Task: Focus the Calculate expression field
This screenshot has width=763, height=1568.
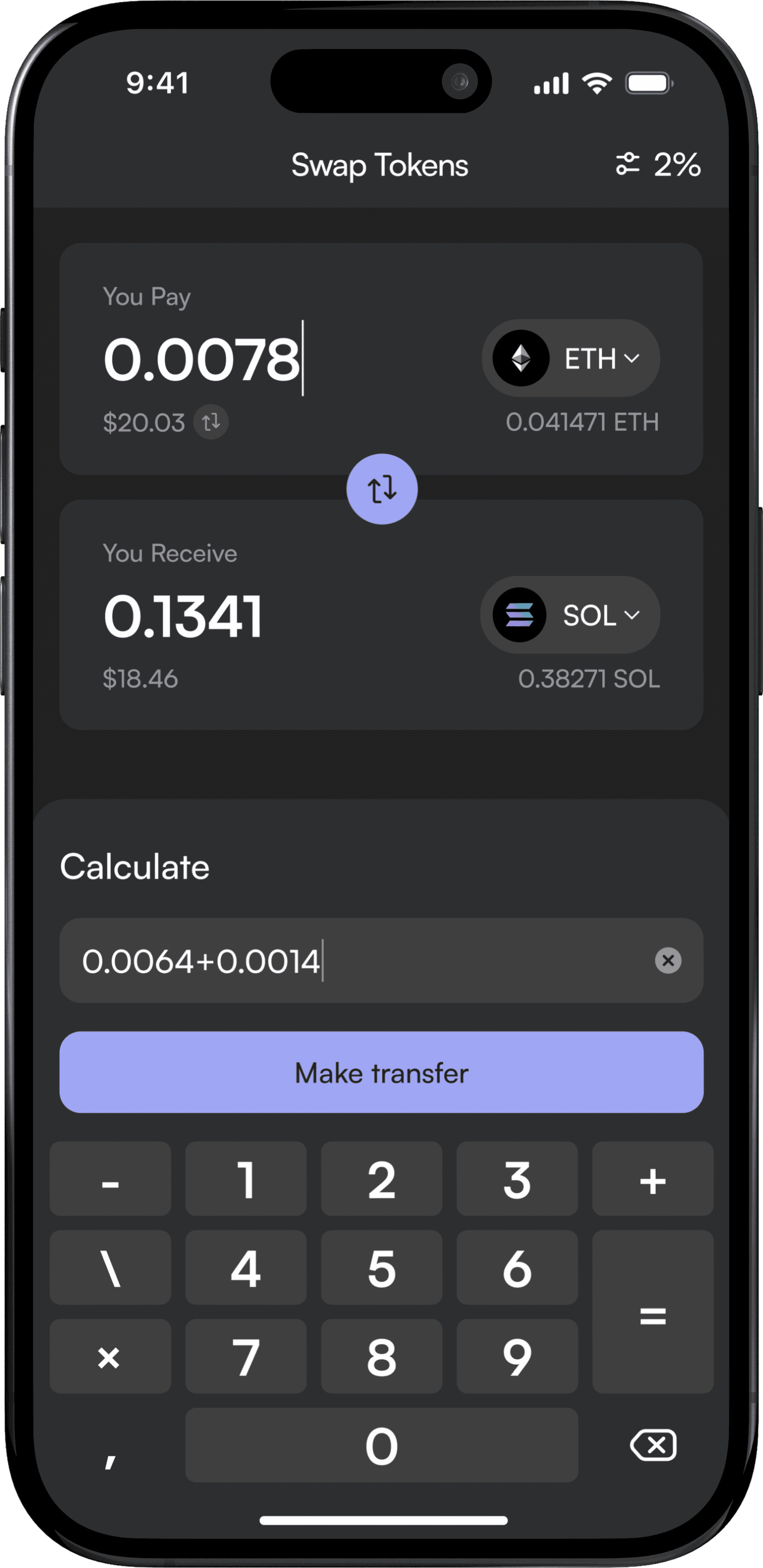Action: (353, 960)
